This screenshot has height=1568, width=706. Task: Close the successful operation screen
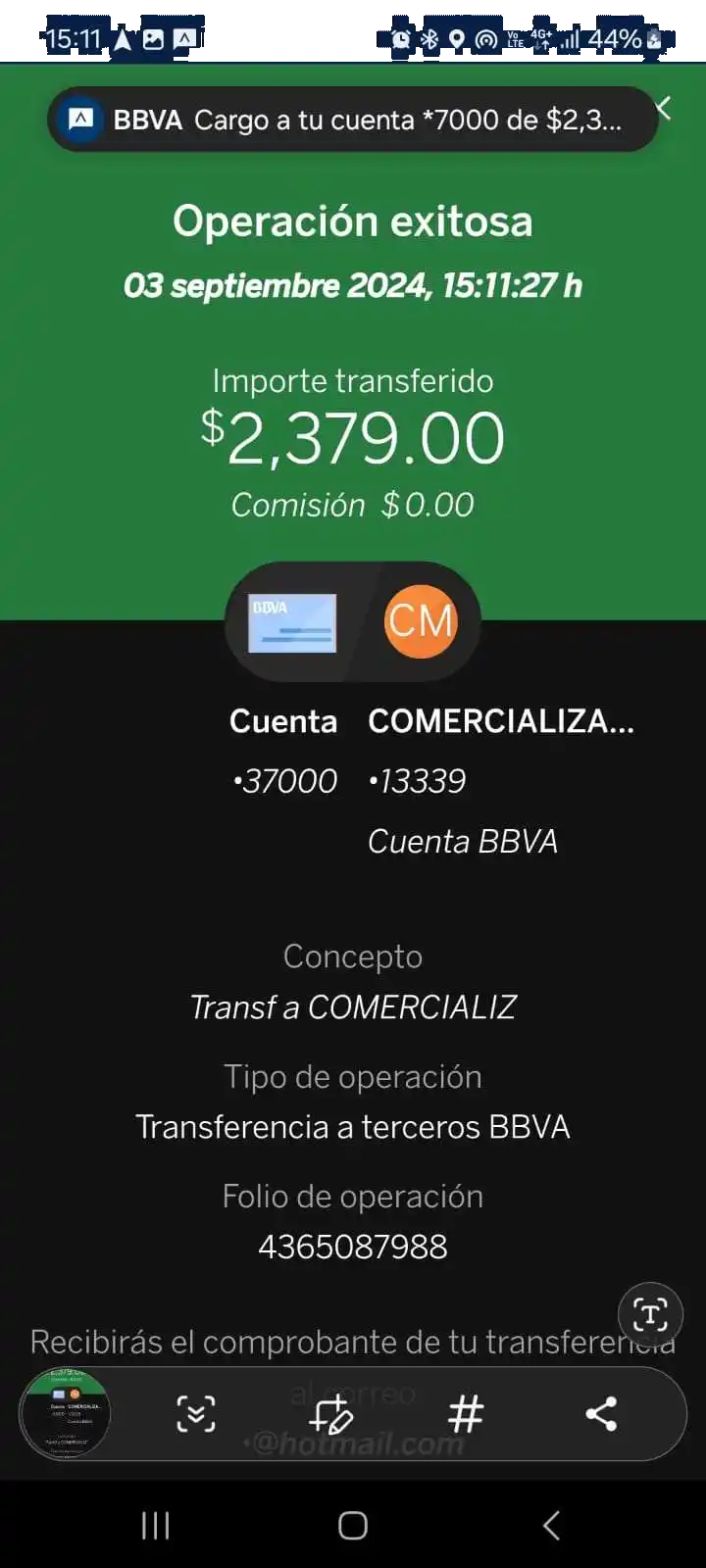pyautogui.click(x=664, y=108)
